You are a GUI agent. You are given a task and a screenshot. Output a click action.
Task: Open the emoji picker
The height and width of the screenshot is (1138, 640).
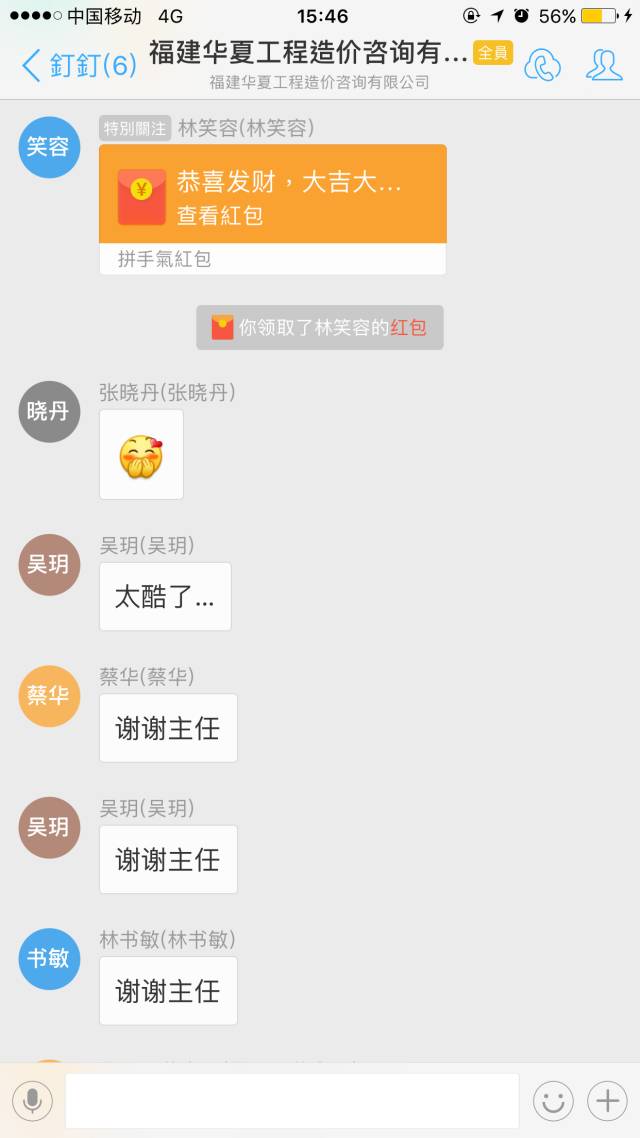tap(553, 1101)
